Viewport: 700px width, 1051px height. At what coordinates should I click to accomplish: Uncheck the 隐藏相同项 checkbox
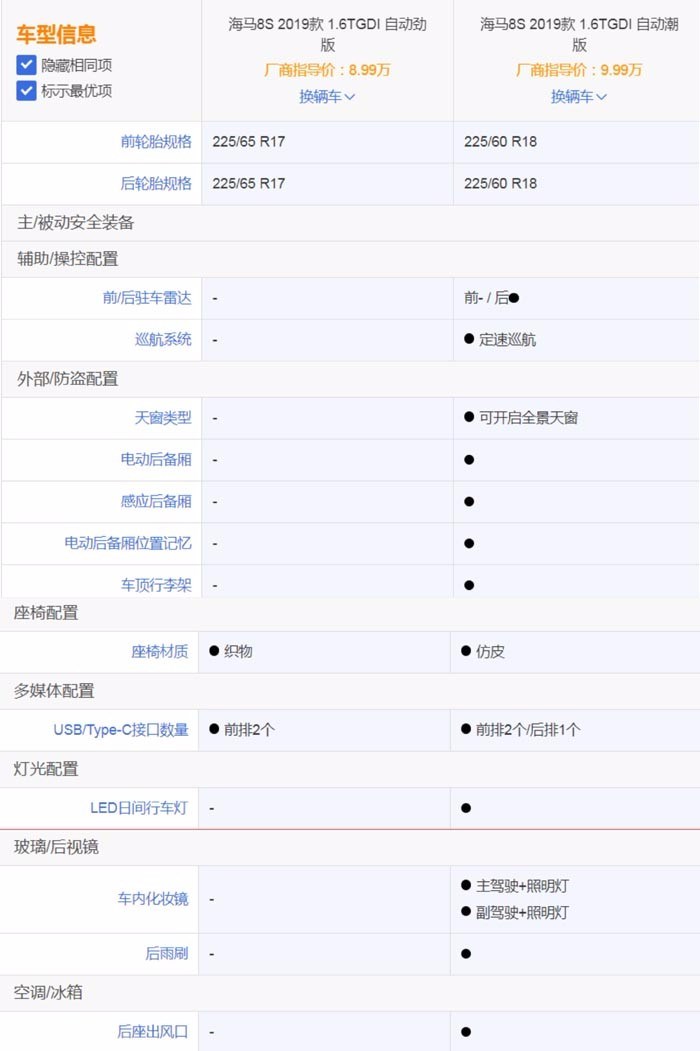click(x=27, y=65)
